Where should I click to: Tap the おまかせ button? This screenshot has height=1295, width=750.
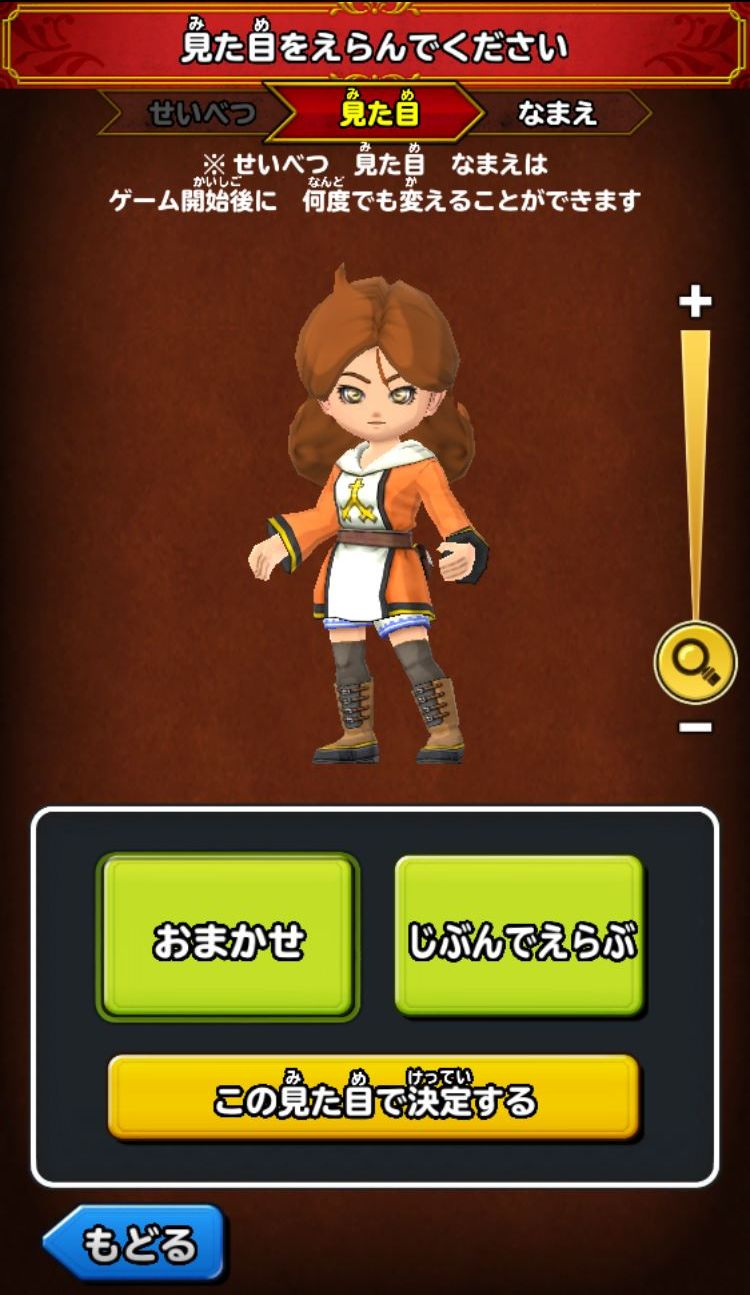[x=228, y=938]
